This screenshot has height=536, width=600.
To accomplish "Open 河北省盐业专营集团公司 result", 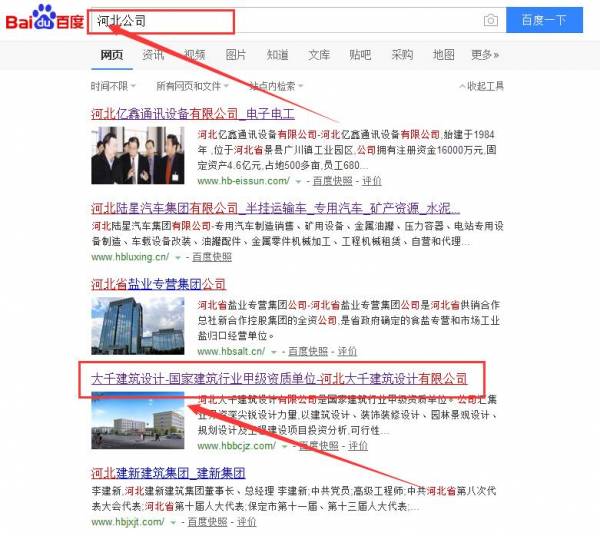I will pos(158,284).
